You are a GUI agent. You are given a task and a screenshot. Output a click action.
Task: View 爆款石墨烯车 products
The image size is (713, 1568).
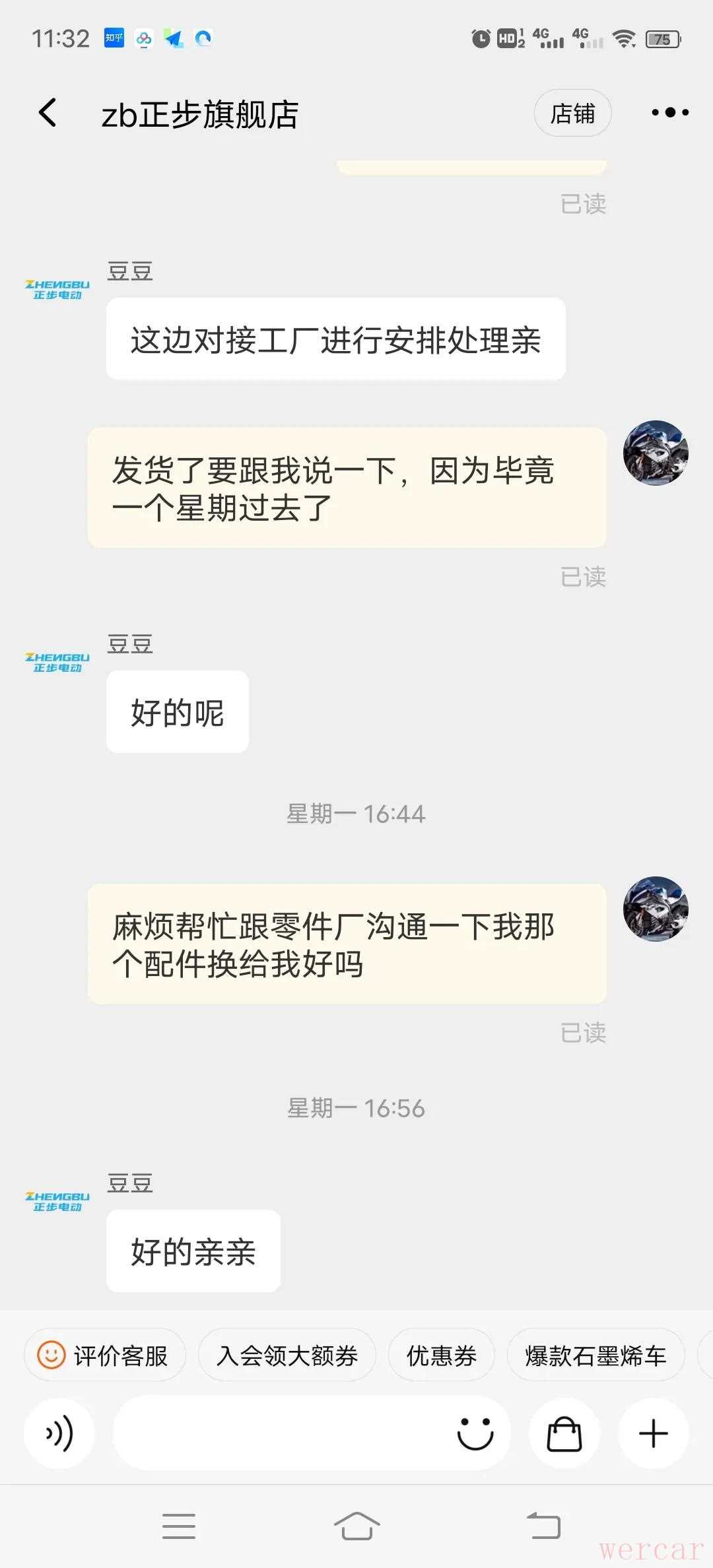[595, 1356]
